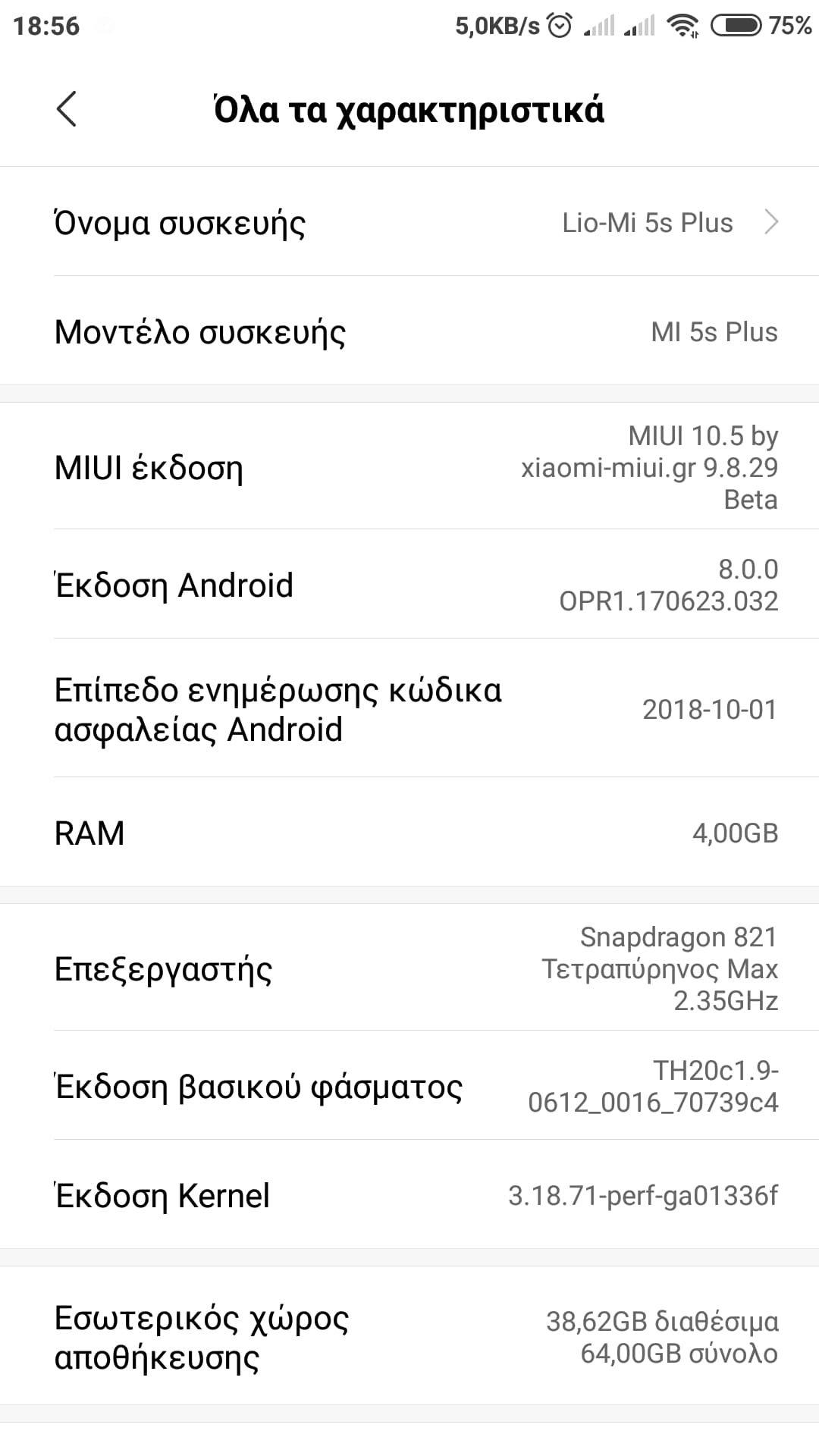The width and height of the screenshot is (819, 1456).
Task: Open Εσωτερικός χώρος αποθήκευσης row
Action: [x=409, y=1337]
